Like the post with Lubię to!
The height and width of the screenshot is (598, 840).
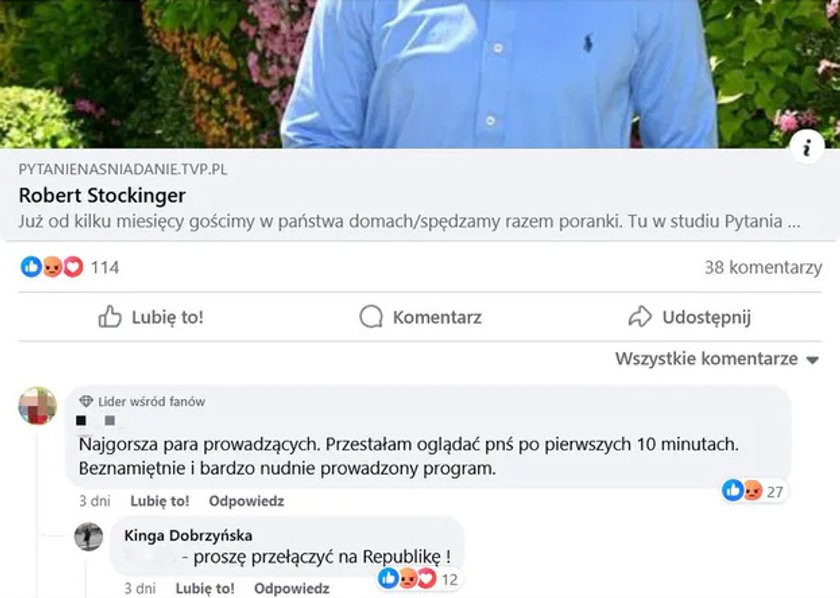click(151, 318)
